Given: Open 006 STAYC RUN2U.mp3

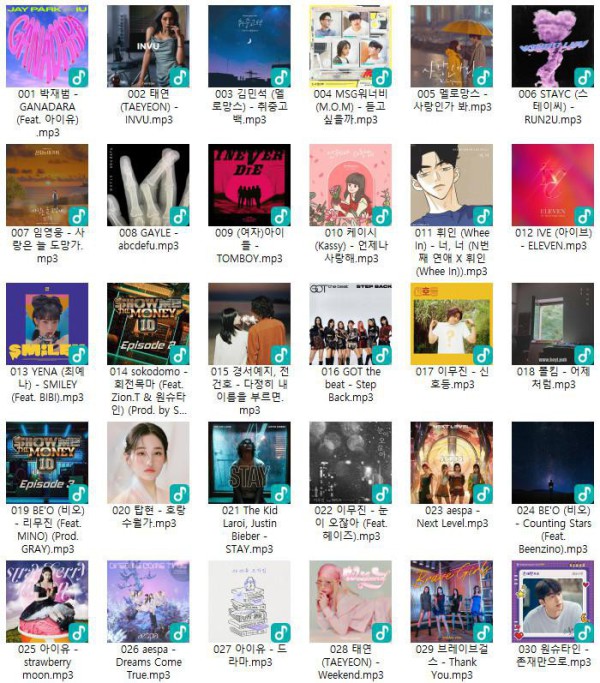Looking at the screenshot, I should point(553,46).
